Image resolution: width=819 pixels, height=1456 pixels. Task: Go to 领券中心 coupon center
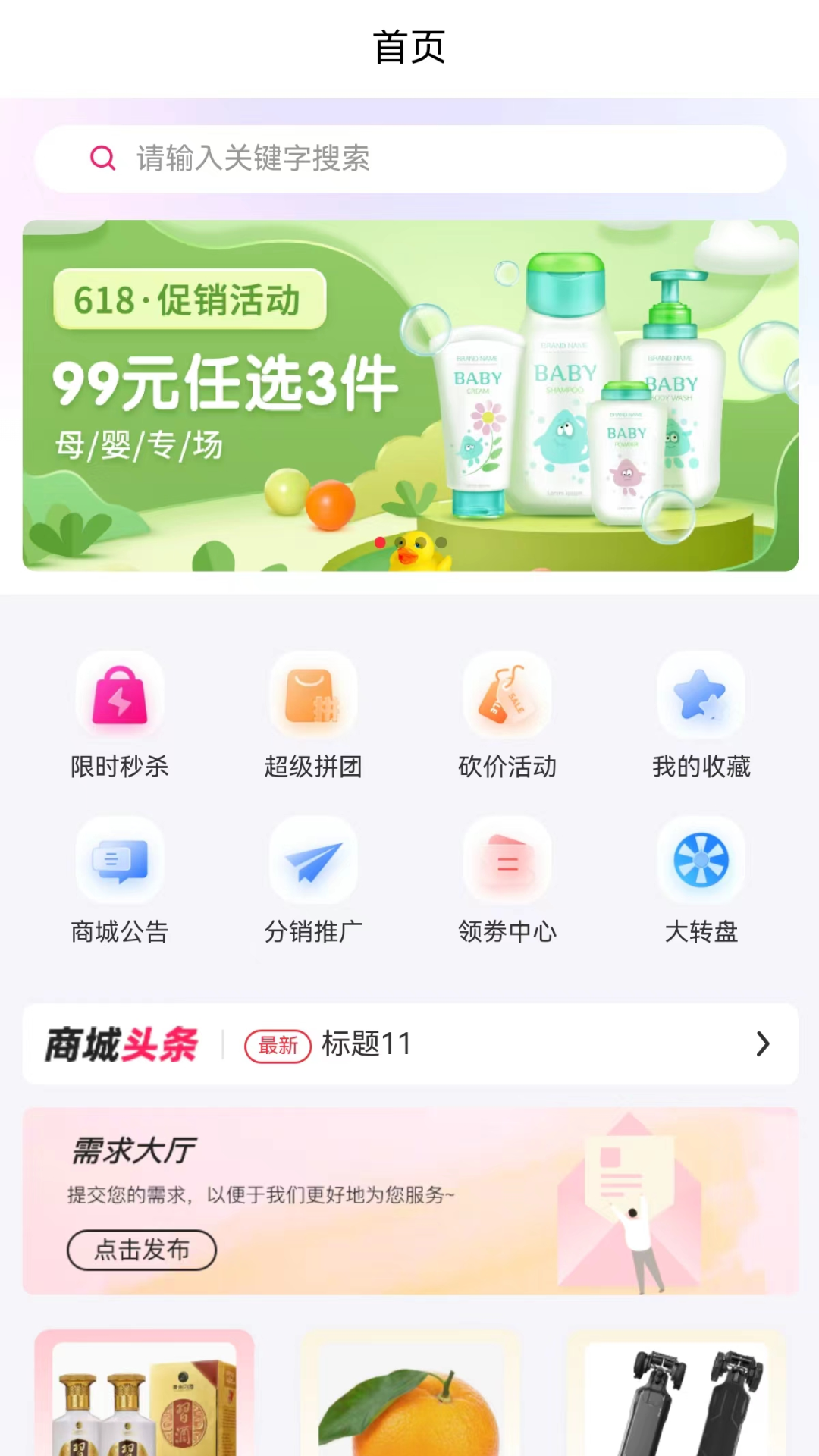(x=507, y=881)
